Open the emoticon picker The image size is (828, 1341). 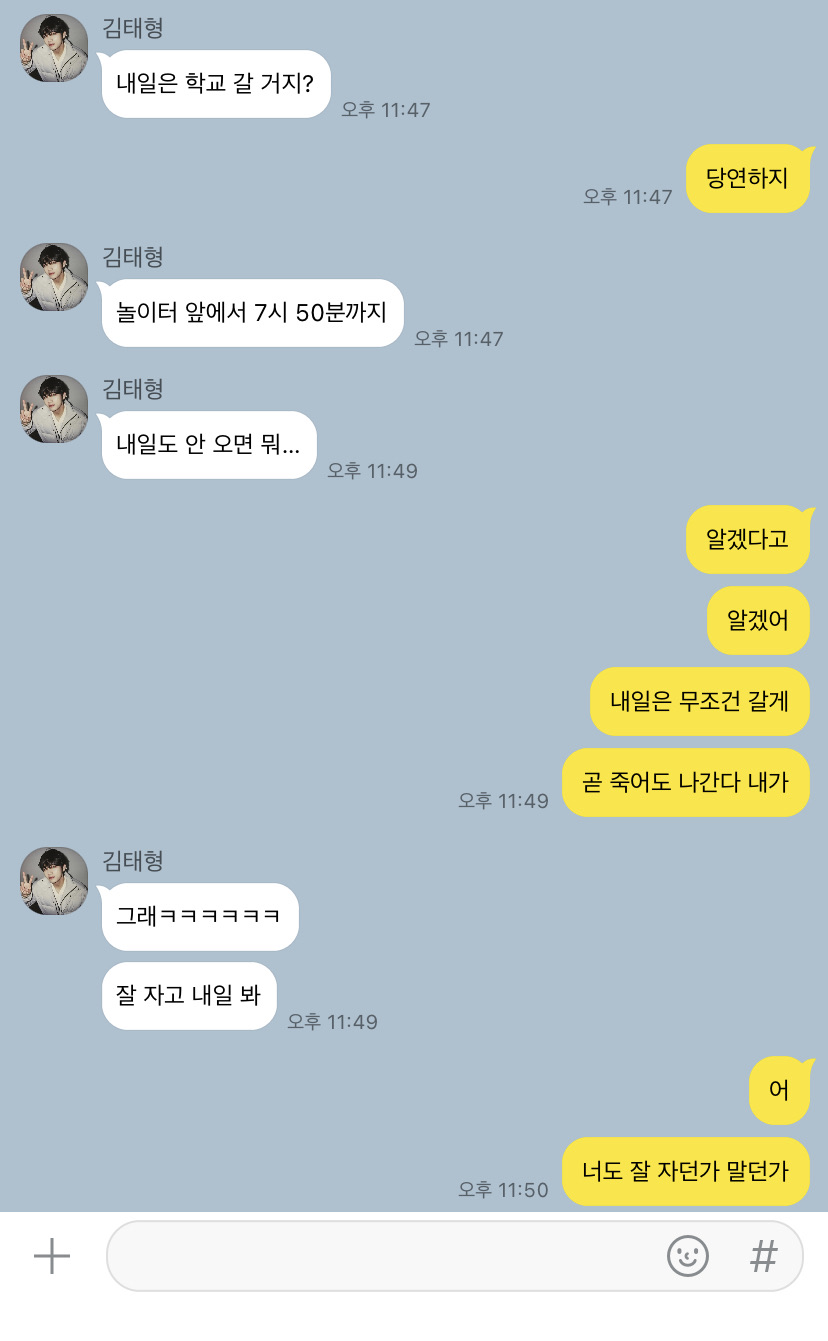pyautogui.click(x=688, y=1256)
